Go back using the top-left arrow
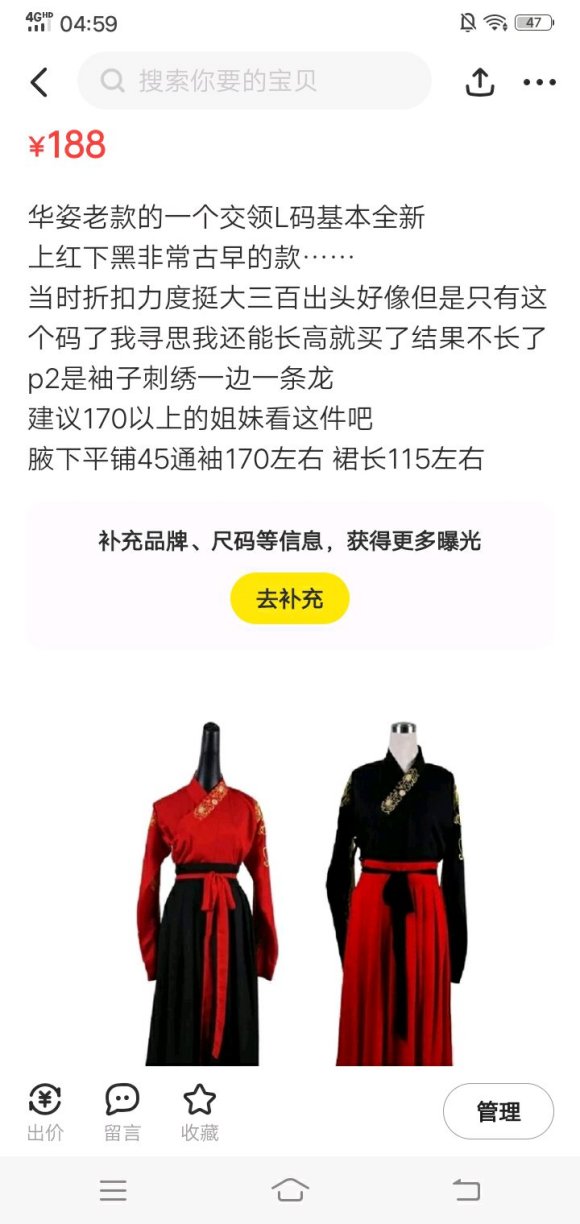 [x=39, y=82]
